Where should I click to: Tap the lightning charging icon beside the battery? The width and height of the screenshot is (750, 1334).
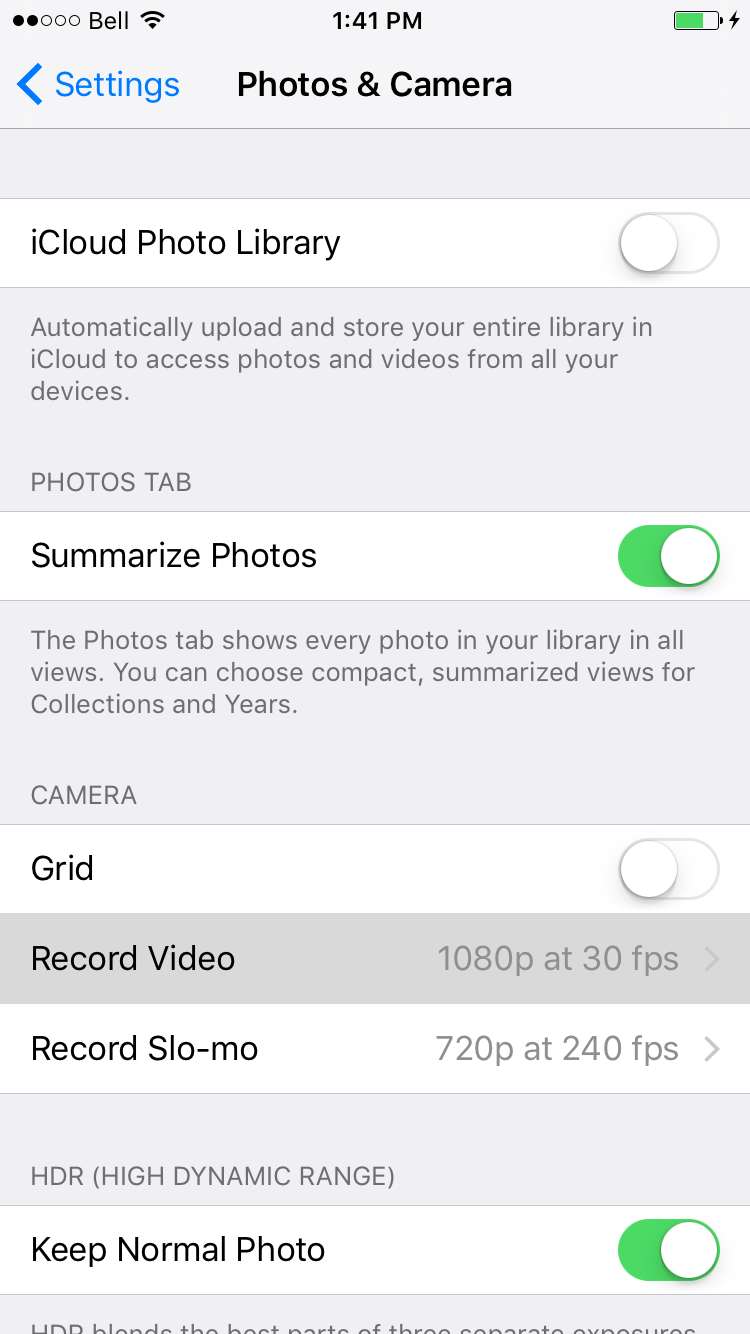[732, 19]
